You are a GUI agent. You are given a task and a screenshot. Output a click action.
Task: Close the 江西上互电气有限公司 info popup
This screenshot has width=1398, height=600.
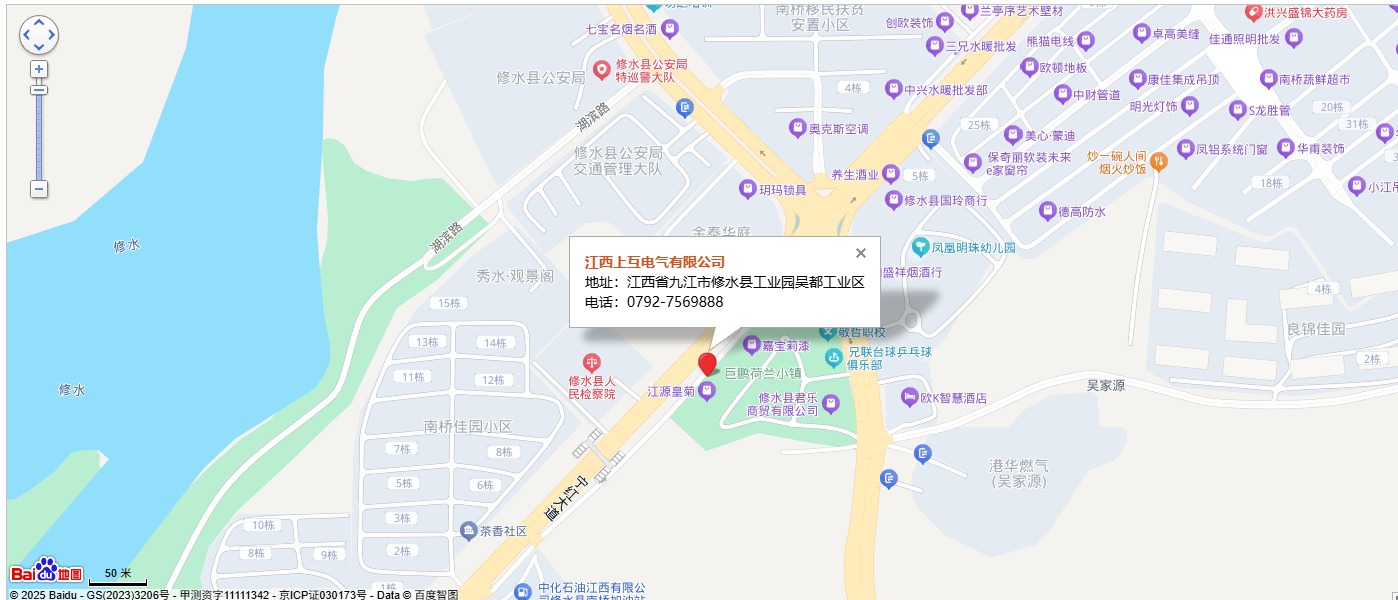tap(861, 253)
